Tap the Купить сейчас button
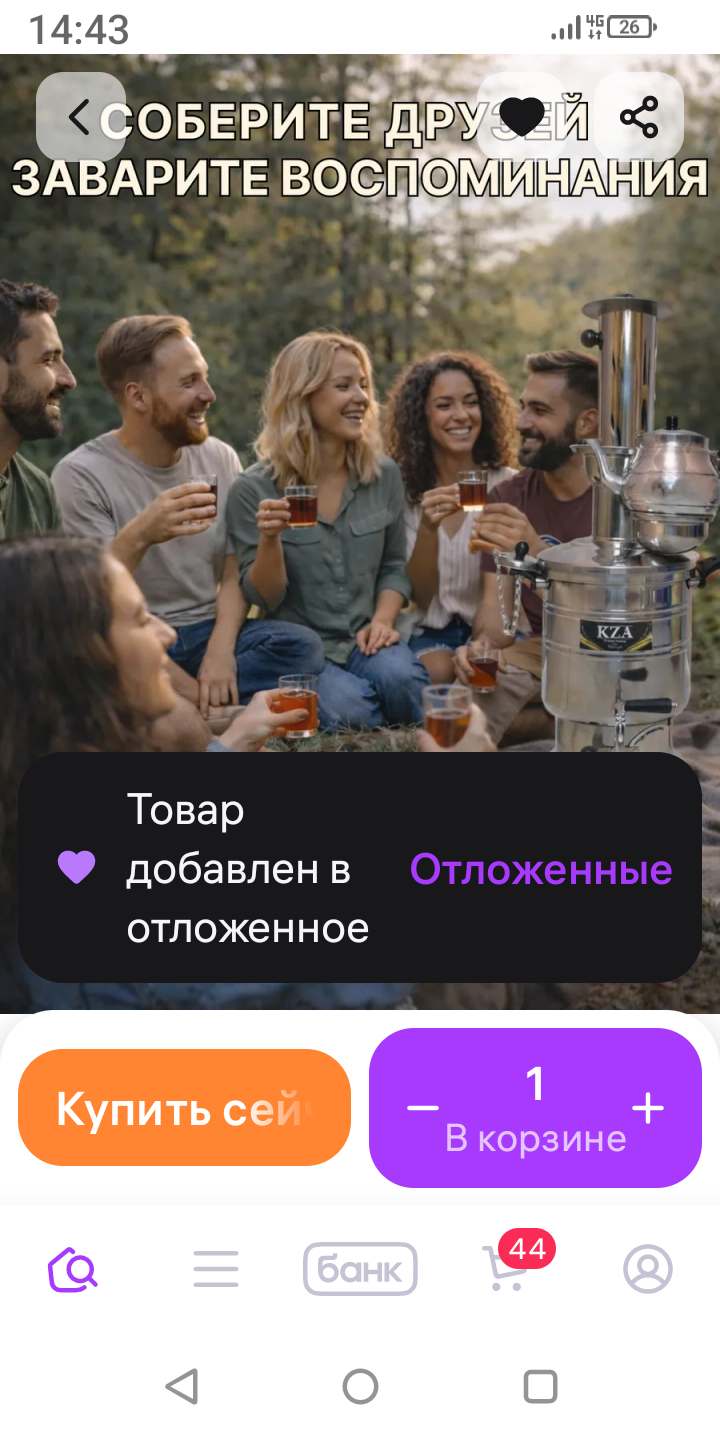 click(x=184, y=1108)
